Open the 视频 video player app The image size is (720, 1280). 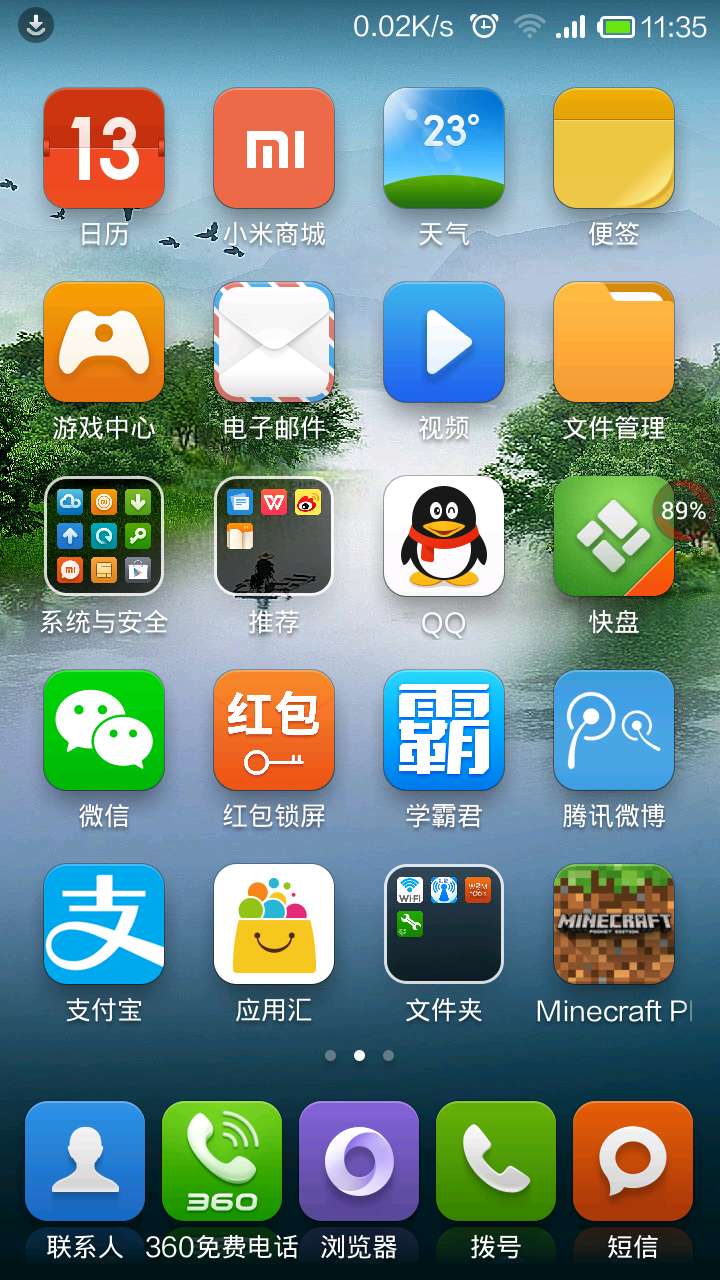coord(444,342)
